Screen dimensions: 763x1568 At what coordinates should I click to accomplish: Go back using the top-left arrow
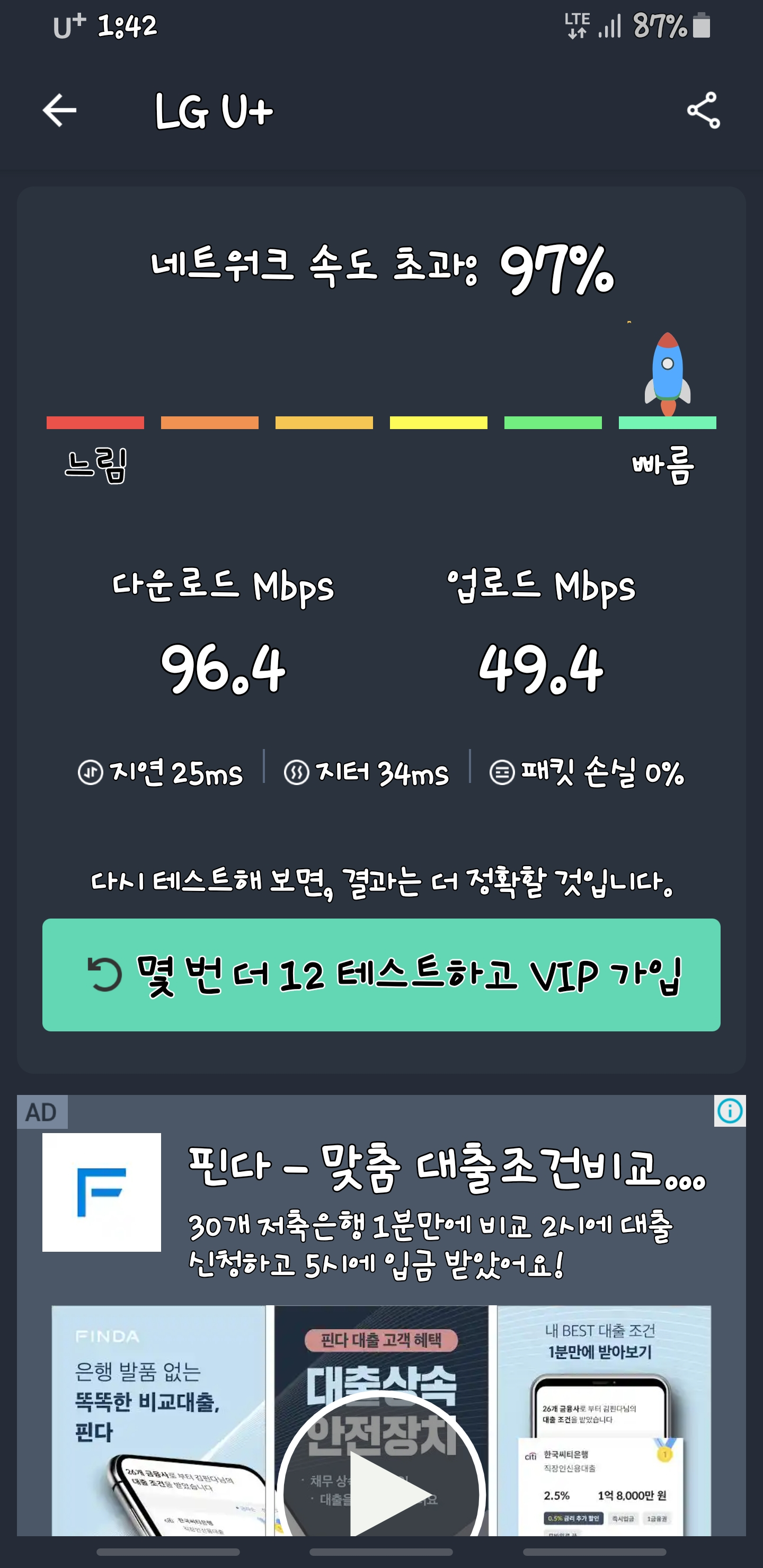pos(60,111)
